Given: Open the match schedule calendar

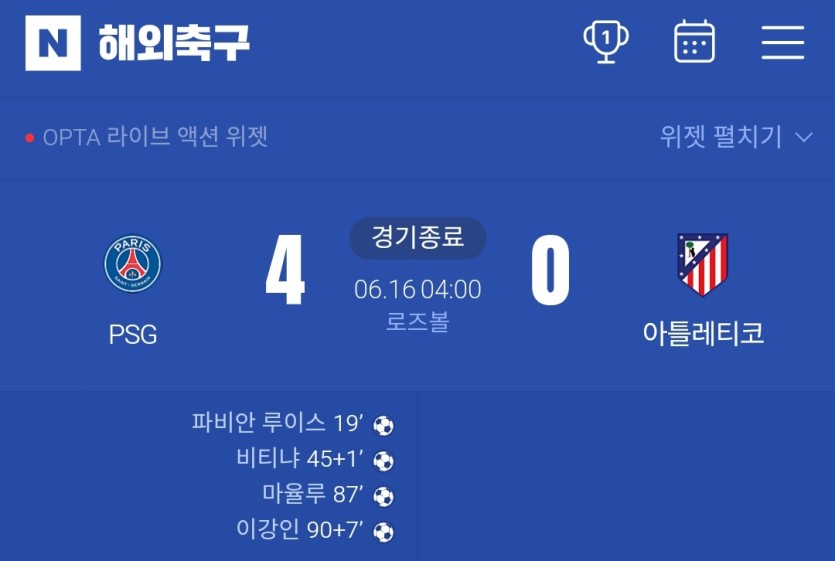Looking at the screenshot, I should [x=694, y=42].
